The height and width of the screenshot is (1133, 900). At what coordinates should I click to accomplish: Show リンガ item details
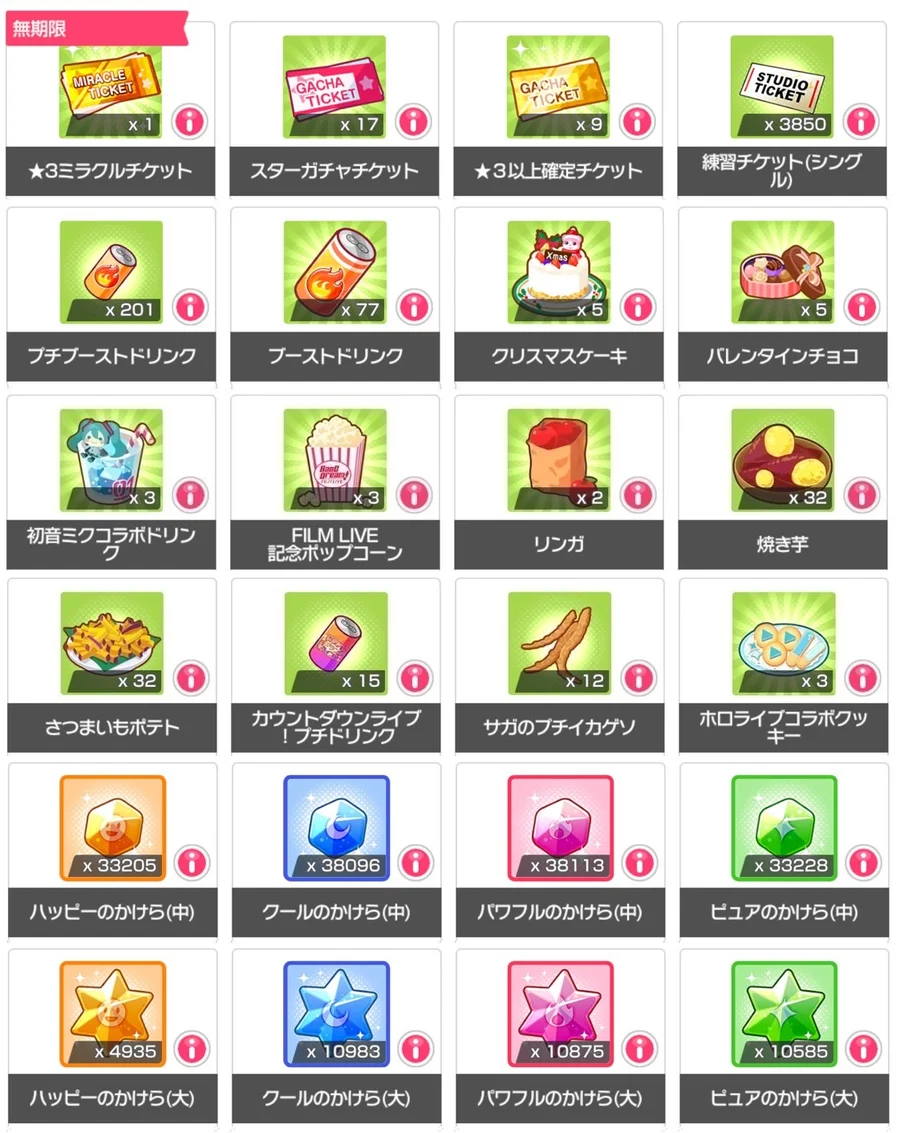pos(638,495)
